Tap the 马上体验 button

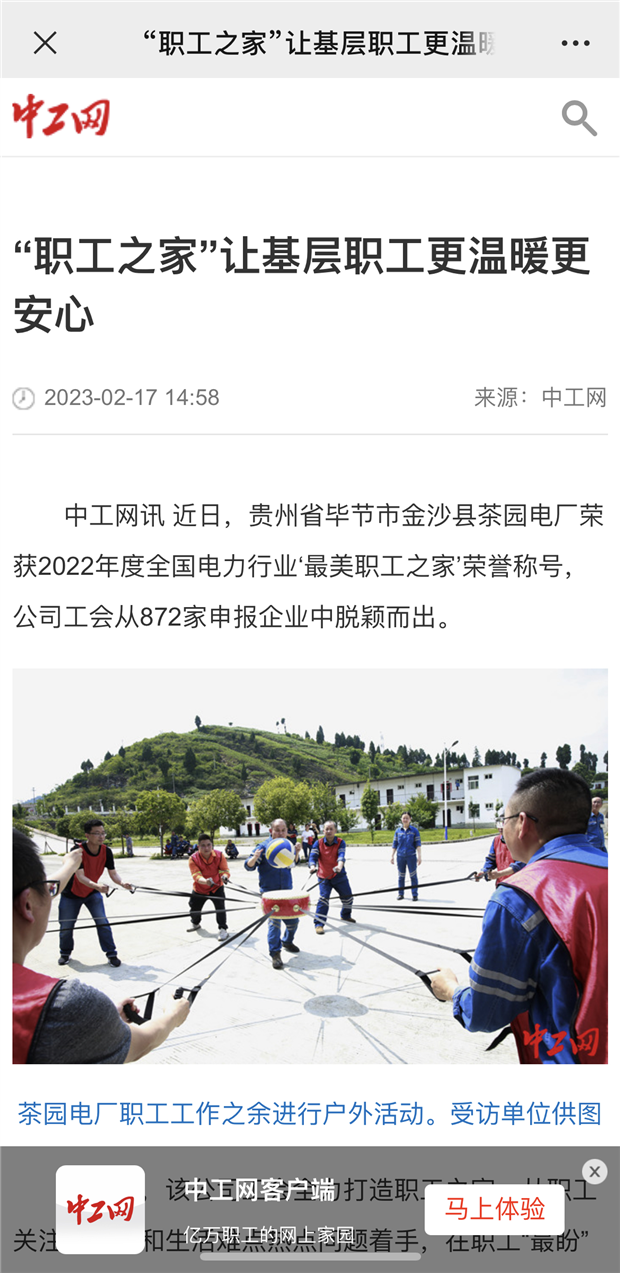[494, 1209]
